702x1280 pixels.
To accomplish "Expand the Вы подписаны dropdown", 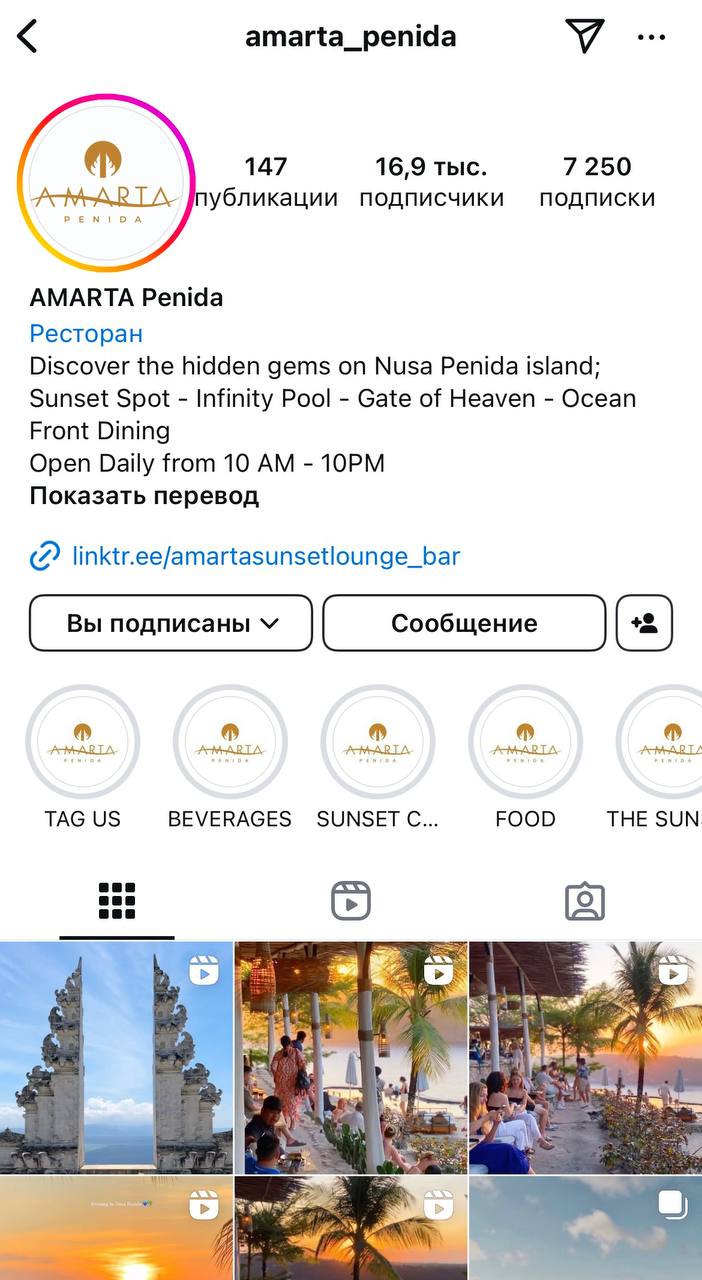I will click(171, 623).
